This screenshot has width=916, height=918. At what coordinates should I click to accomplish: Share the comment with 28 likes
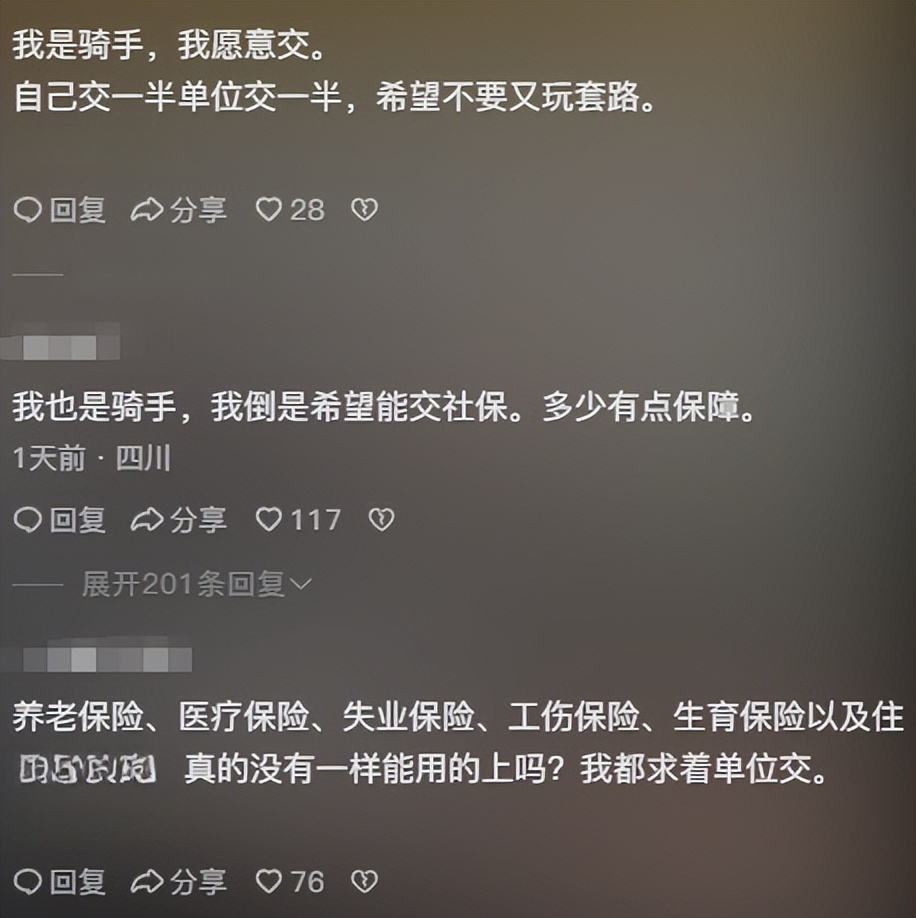(x=180, y=209)
